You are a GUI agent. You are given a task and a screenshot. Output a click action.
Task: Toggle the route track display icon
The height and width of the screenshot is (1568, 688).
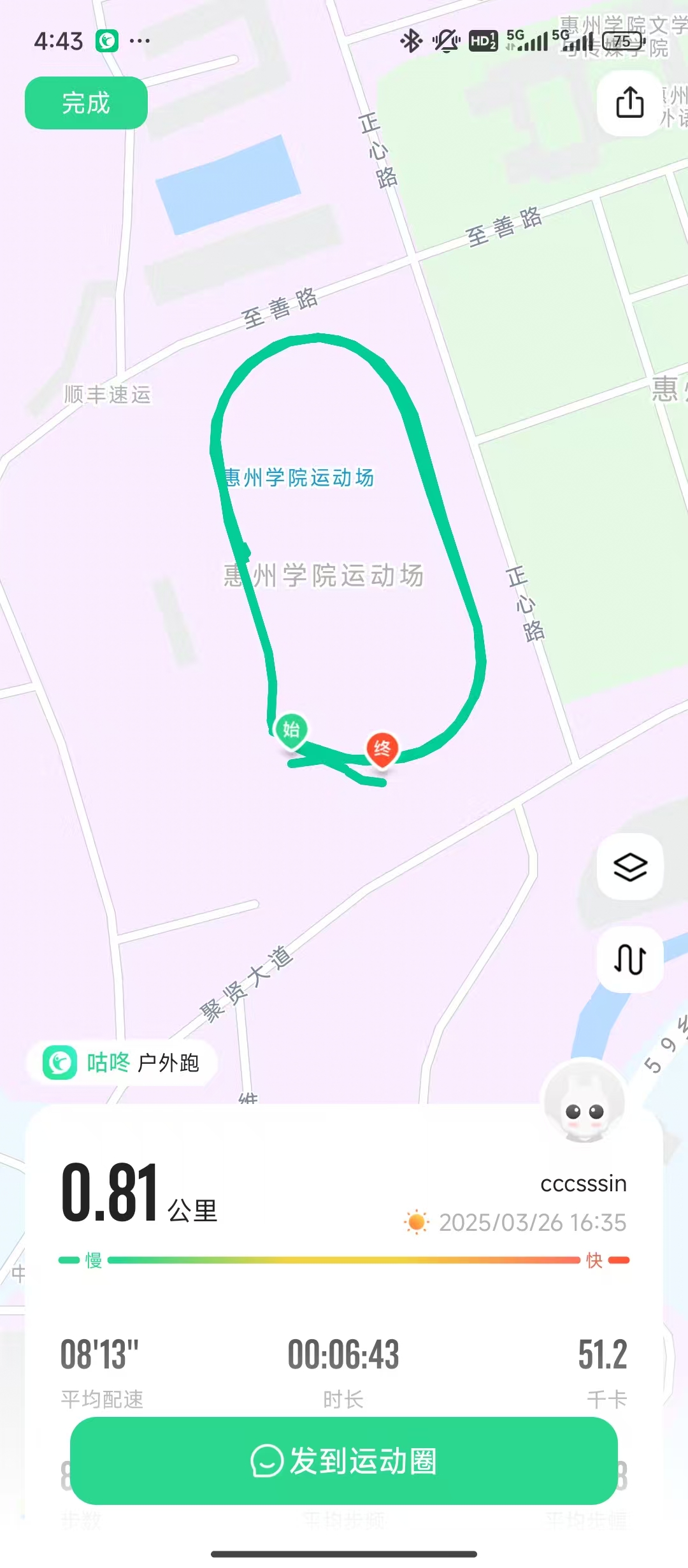[x=630, y=959]
